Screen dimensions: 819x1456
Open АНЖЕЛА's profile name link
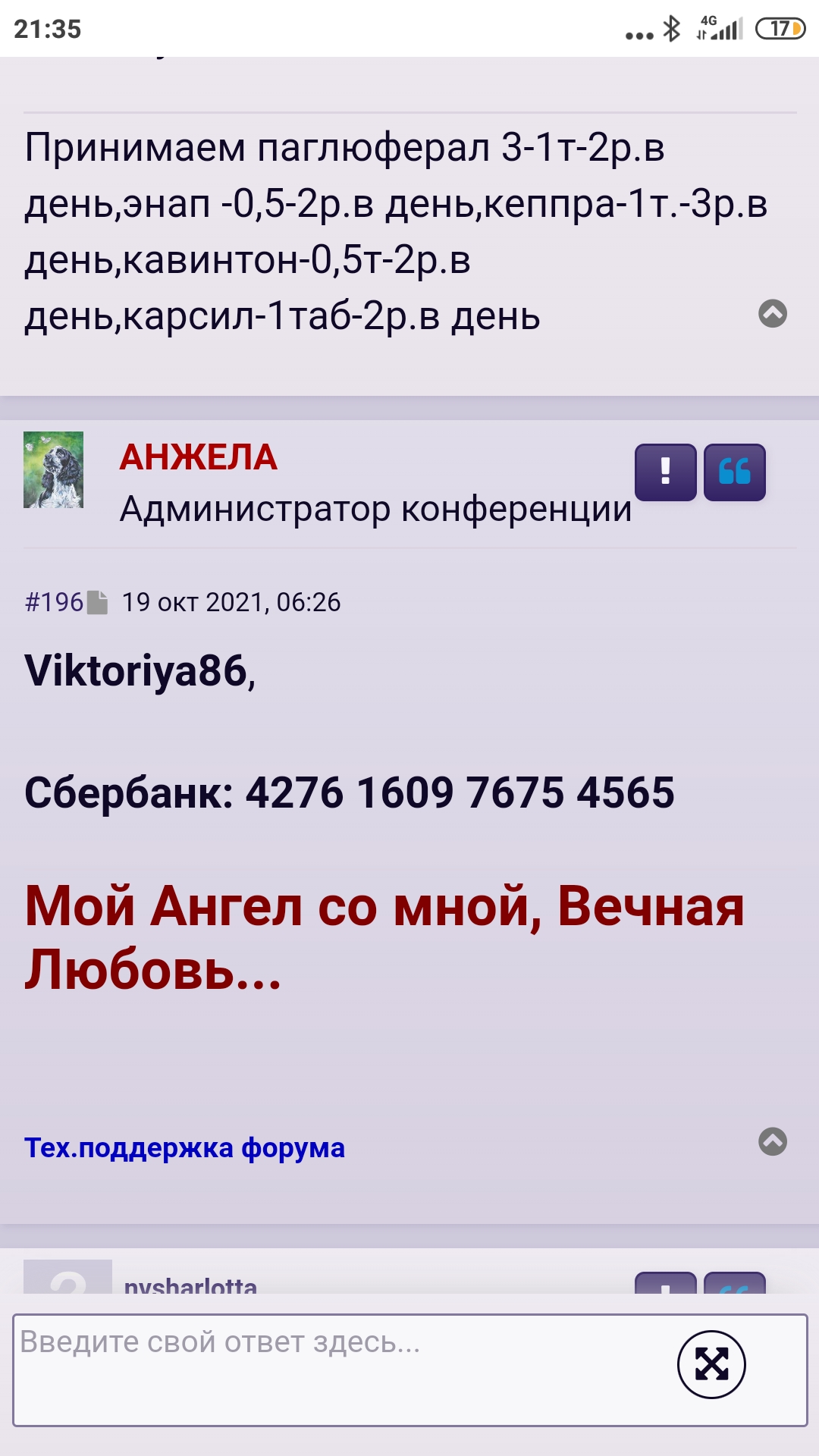tap(199, 458)
